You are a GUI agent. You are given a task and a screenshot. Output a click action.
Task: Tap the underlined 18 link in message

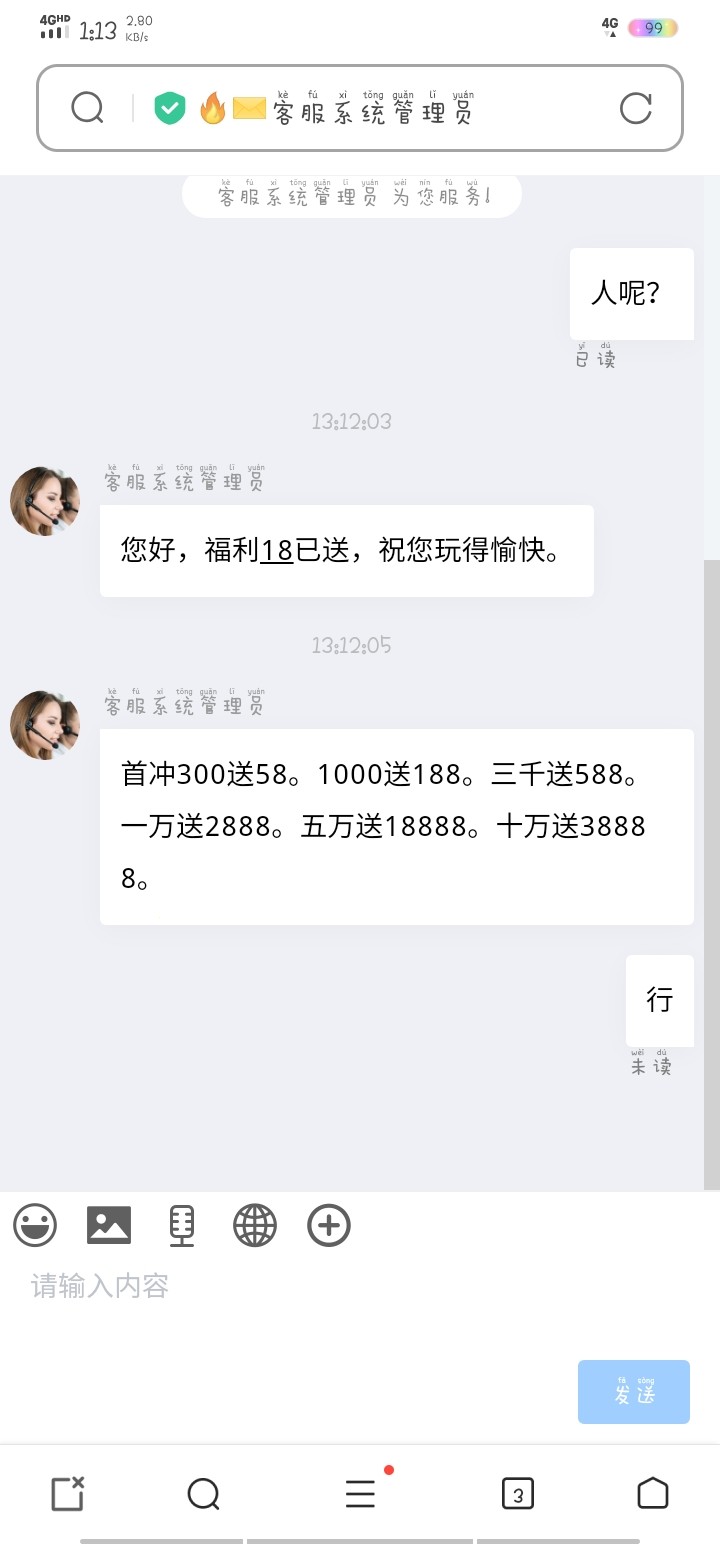click(x=276, y=551)
